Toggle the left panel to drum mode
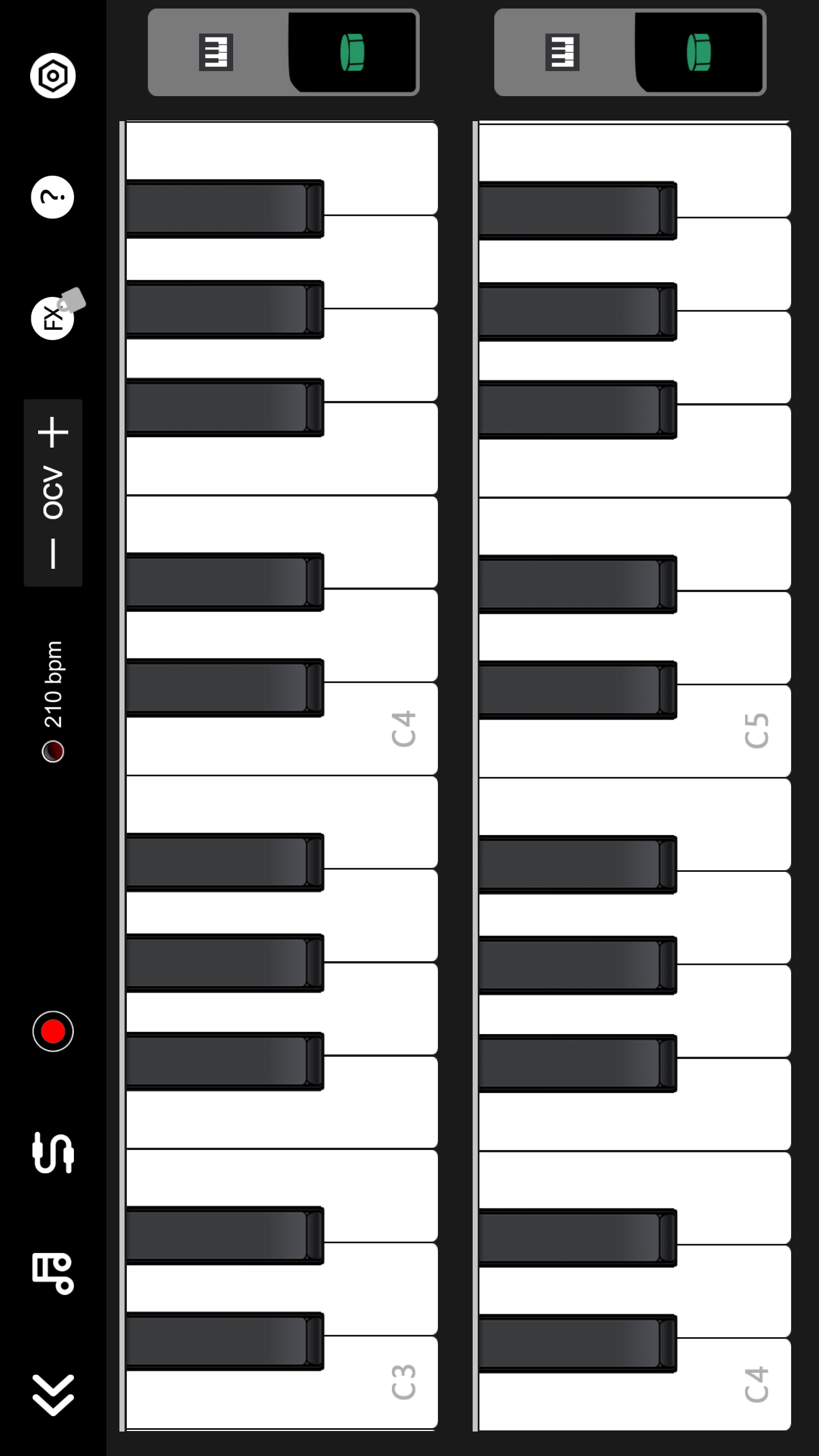819x1456 pixels. [x=353, y=52]
